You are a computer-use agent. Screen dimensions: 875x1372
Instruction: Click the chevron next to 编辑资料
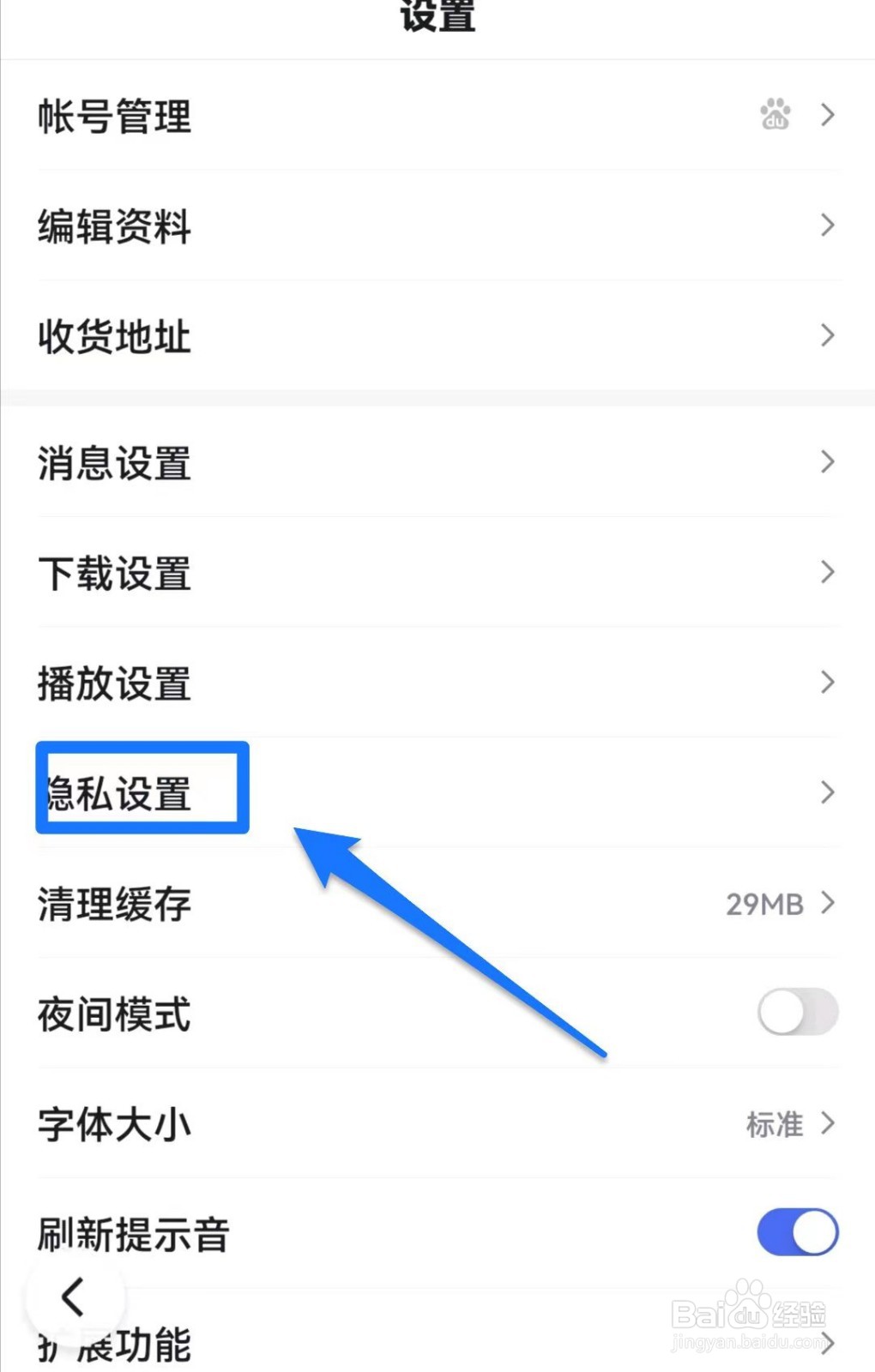[x=825, y=225]
